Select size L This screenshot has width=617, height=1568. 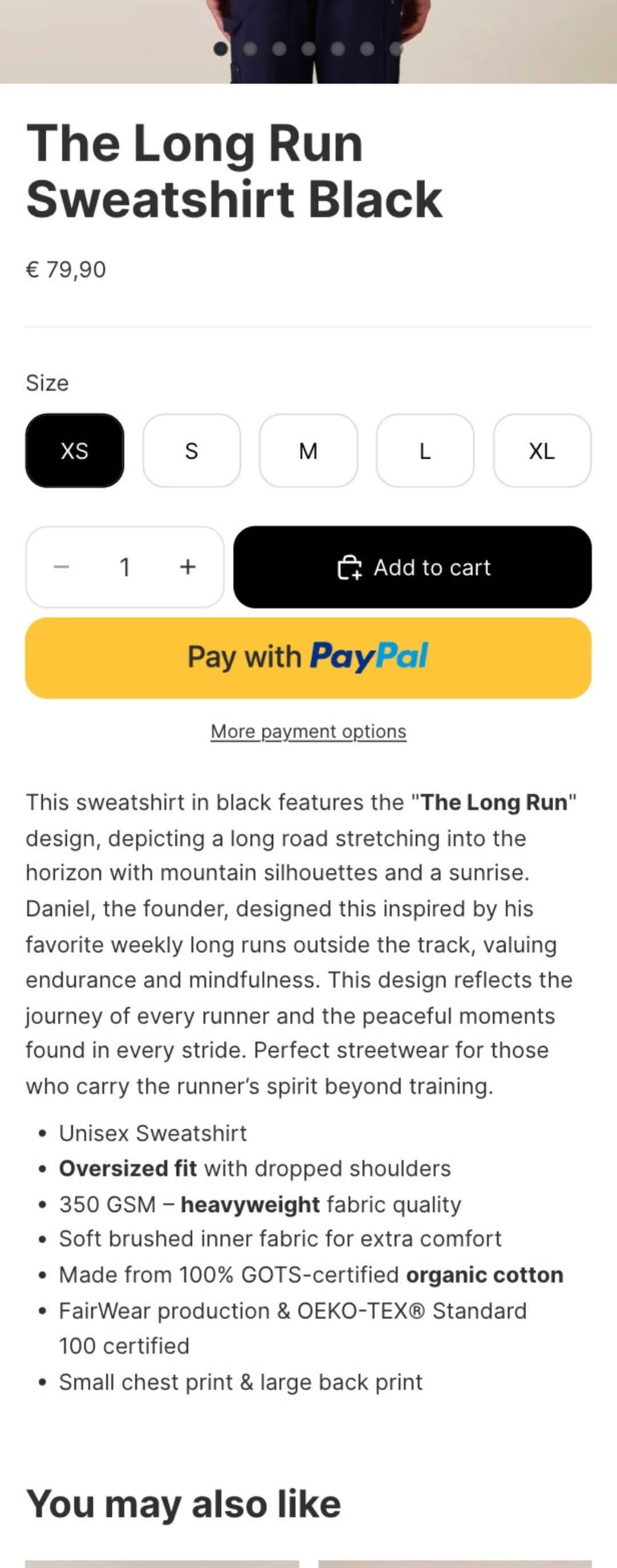pyautogui.click(x=424, y=451)
